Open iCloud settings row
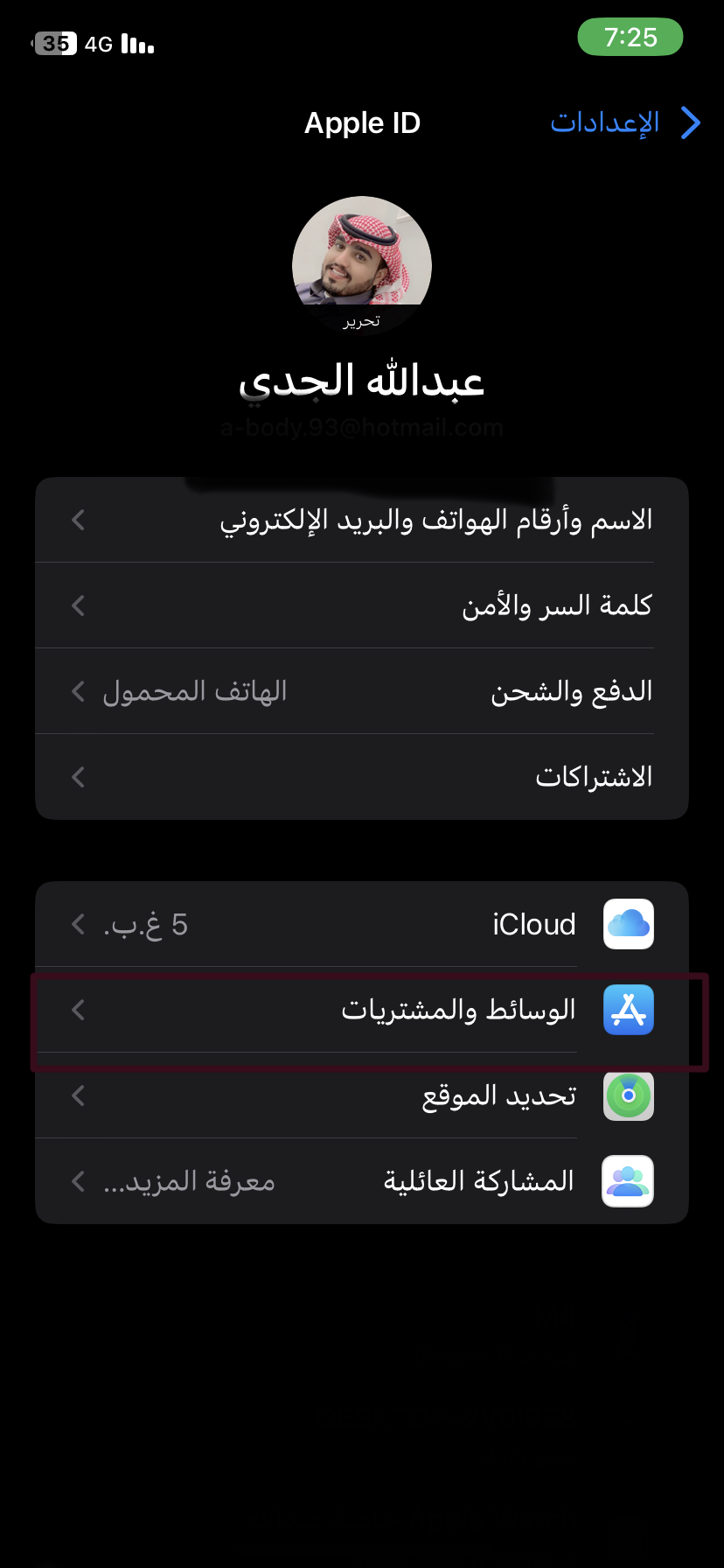Viewport: 724px width, 1568px height. (362, 924)
